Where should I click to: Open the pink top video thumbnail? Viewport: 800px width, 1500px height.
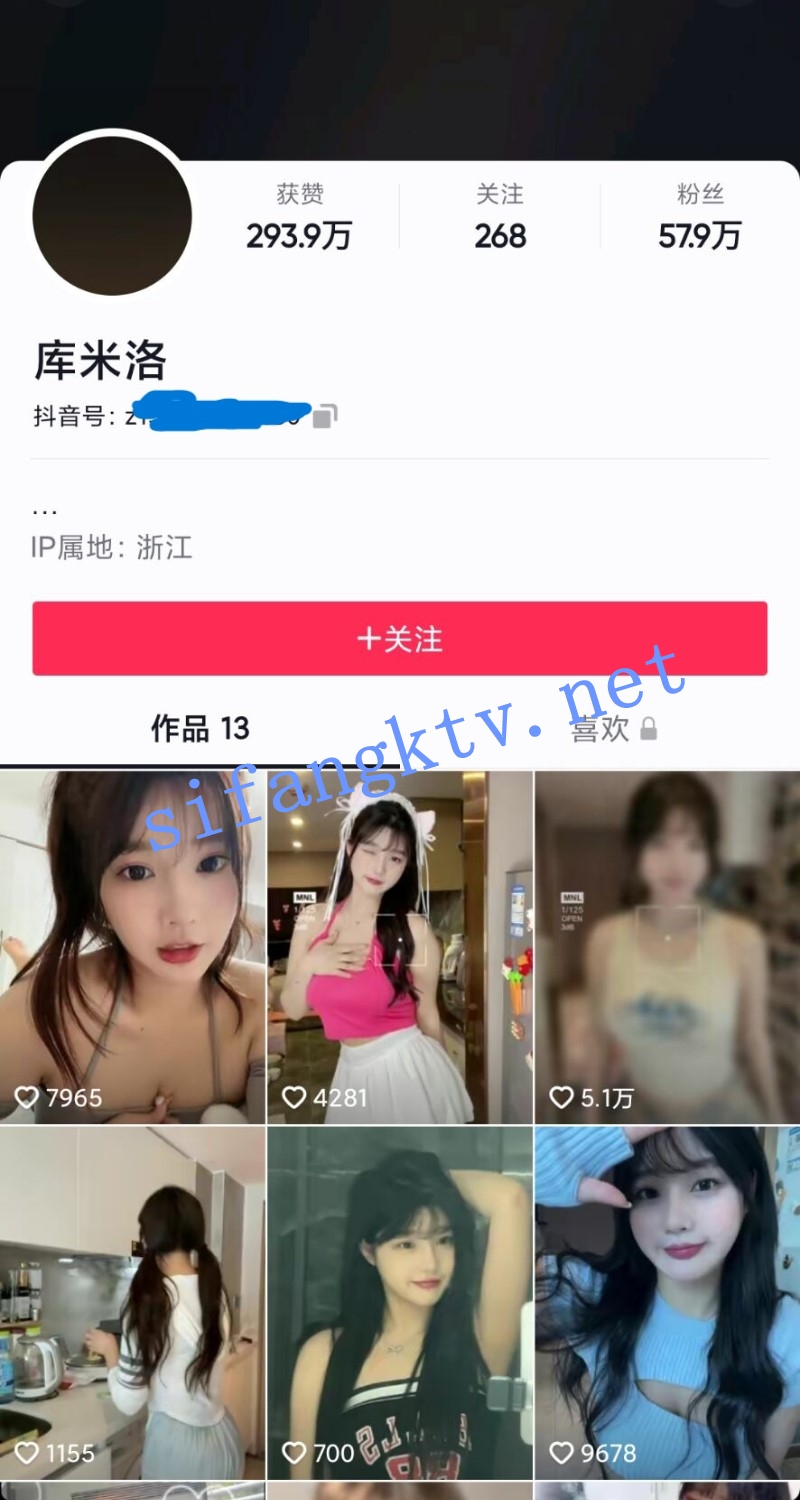click(399, 945)
